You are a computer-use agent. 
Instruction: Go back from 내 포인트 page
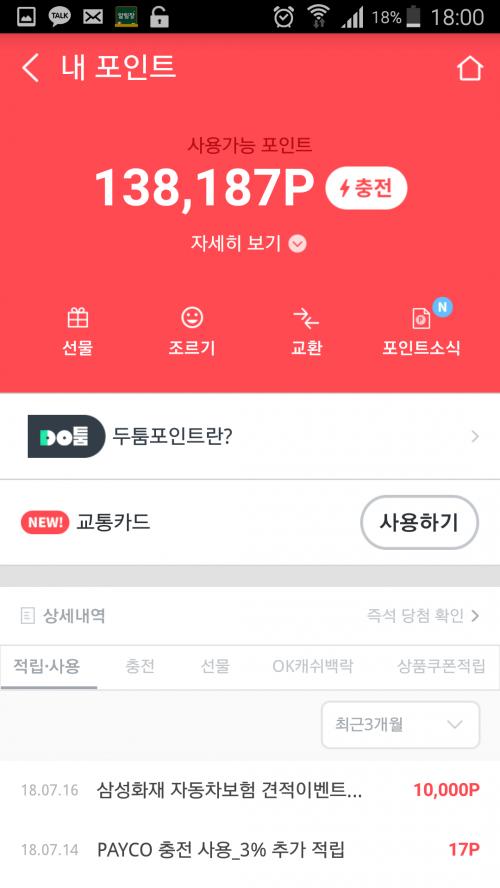click(31, 68)
